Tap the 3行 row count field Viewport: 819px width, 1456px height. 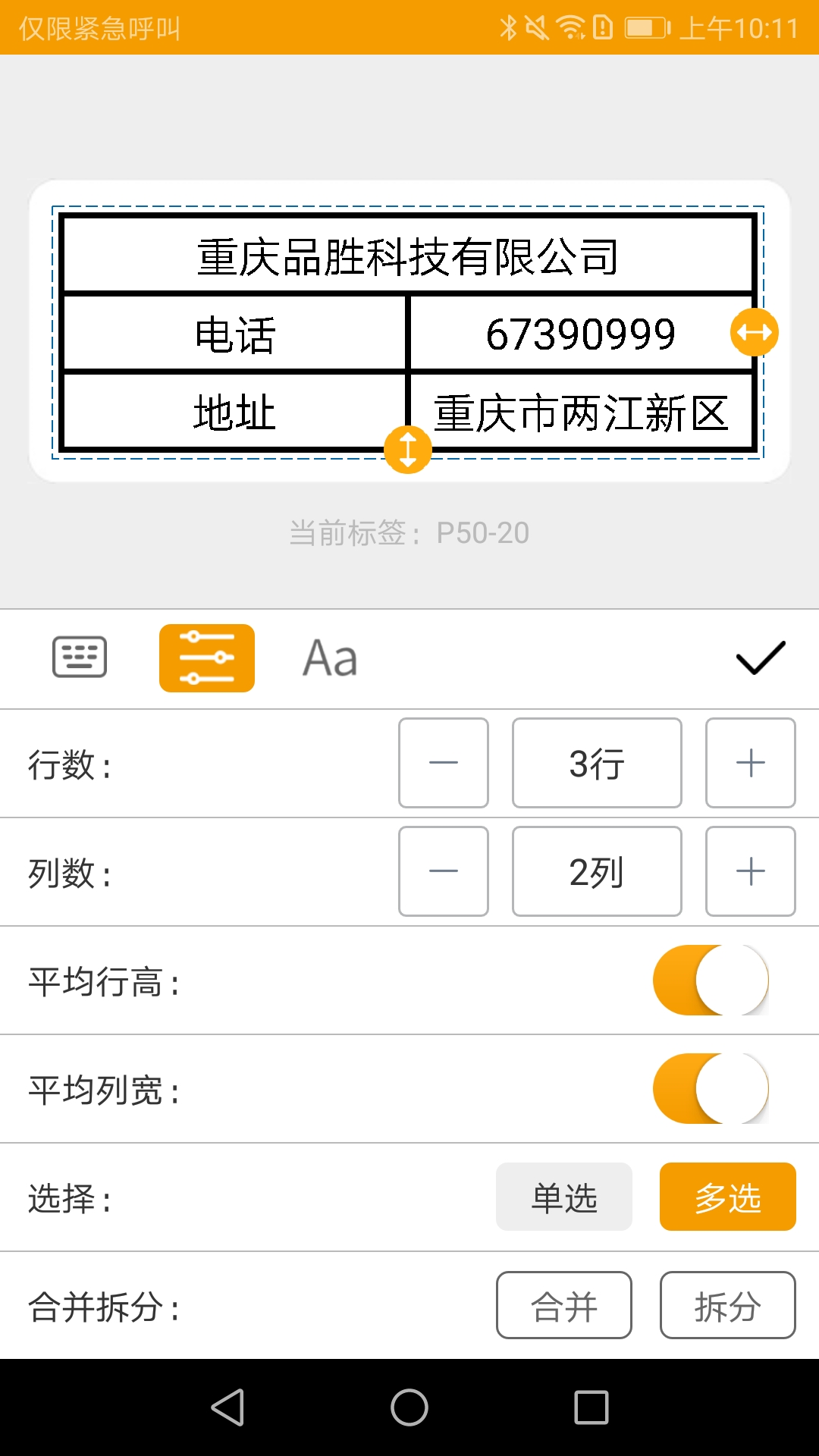(x=597, y=763)
